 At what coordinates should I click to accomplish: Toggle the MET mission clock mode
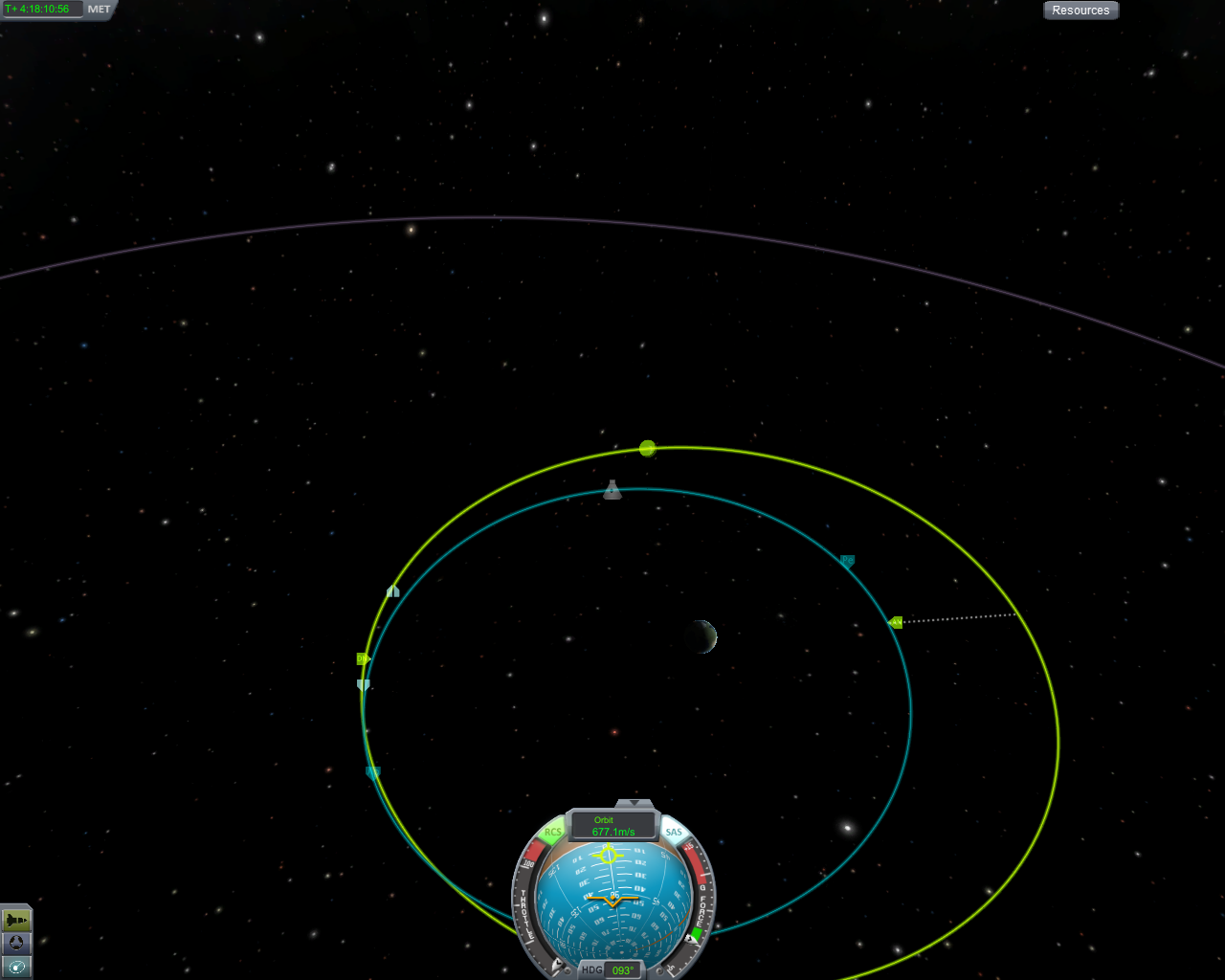100,10
